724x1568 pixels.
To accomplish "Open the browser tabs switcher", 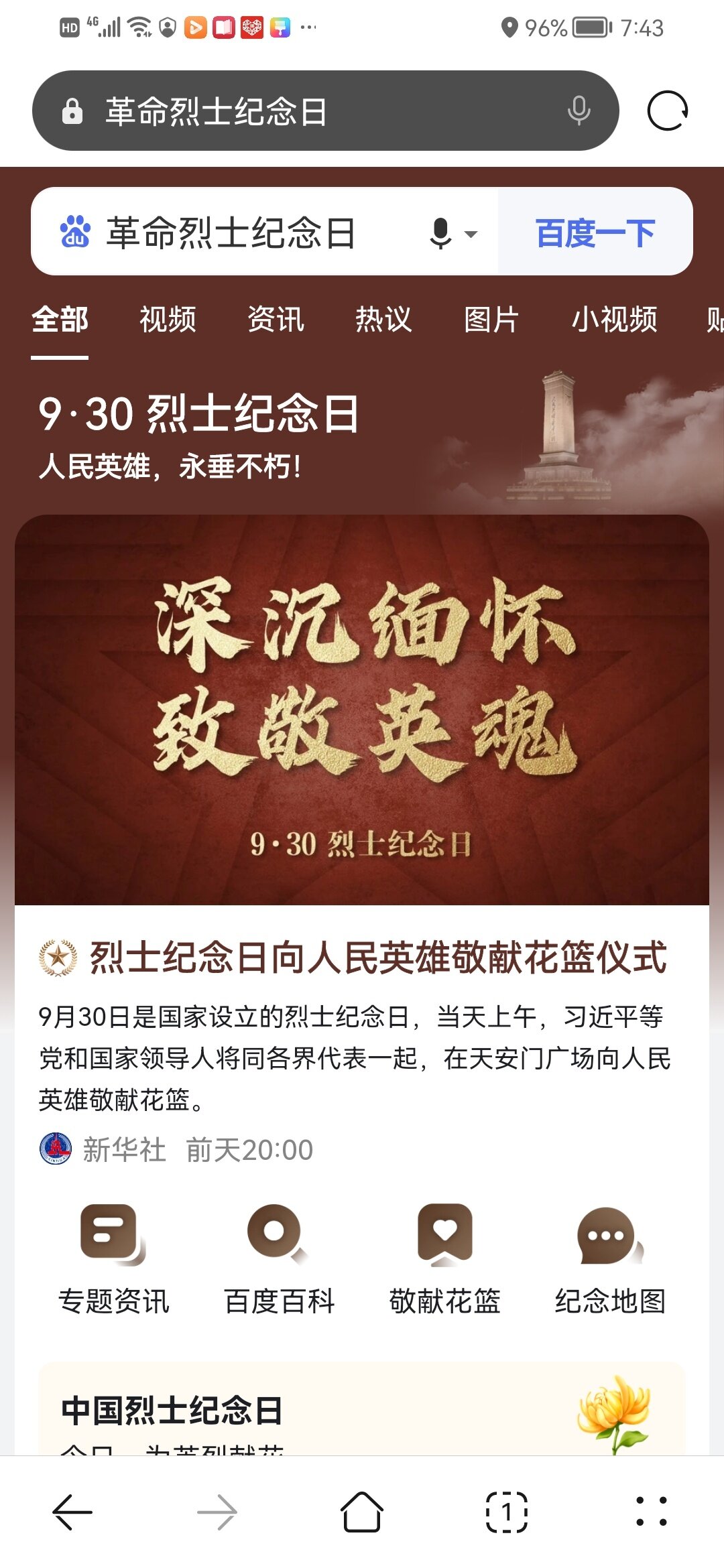I will (506, 1512).
